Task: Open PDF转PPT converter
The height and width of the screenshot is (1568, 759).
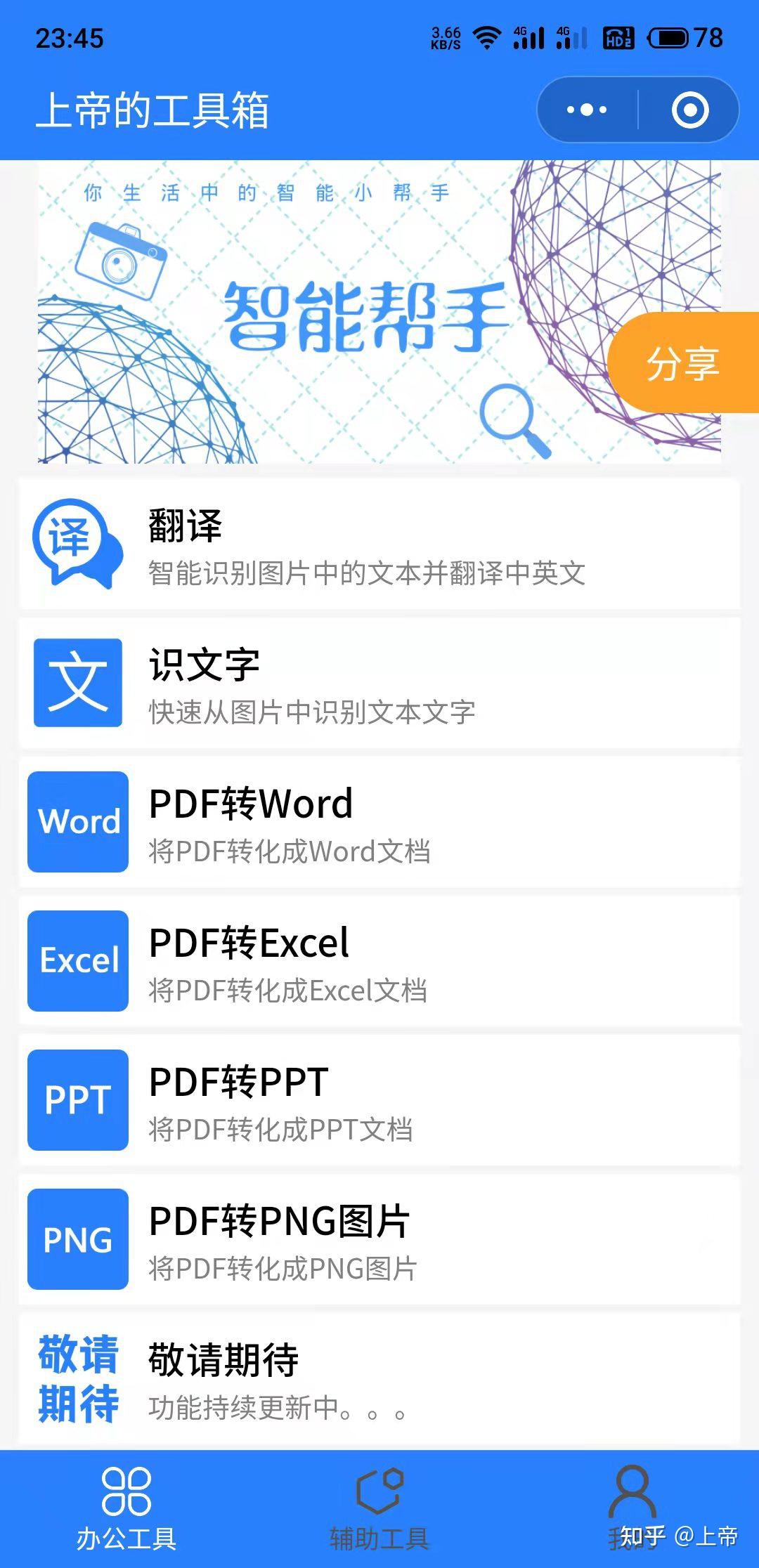Action: (x=379, y=1100)
